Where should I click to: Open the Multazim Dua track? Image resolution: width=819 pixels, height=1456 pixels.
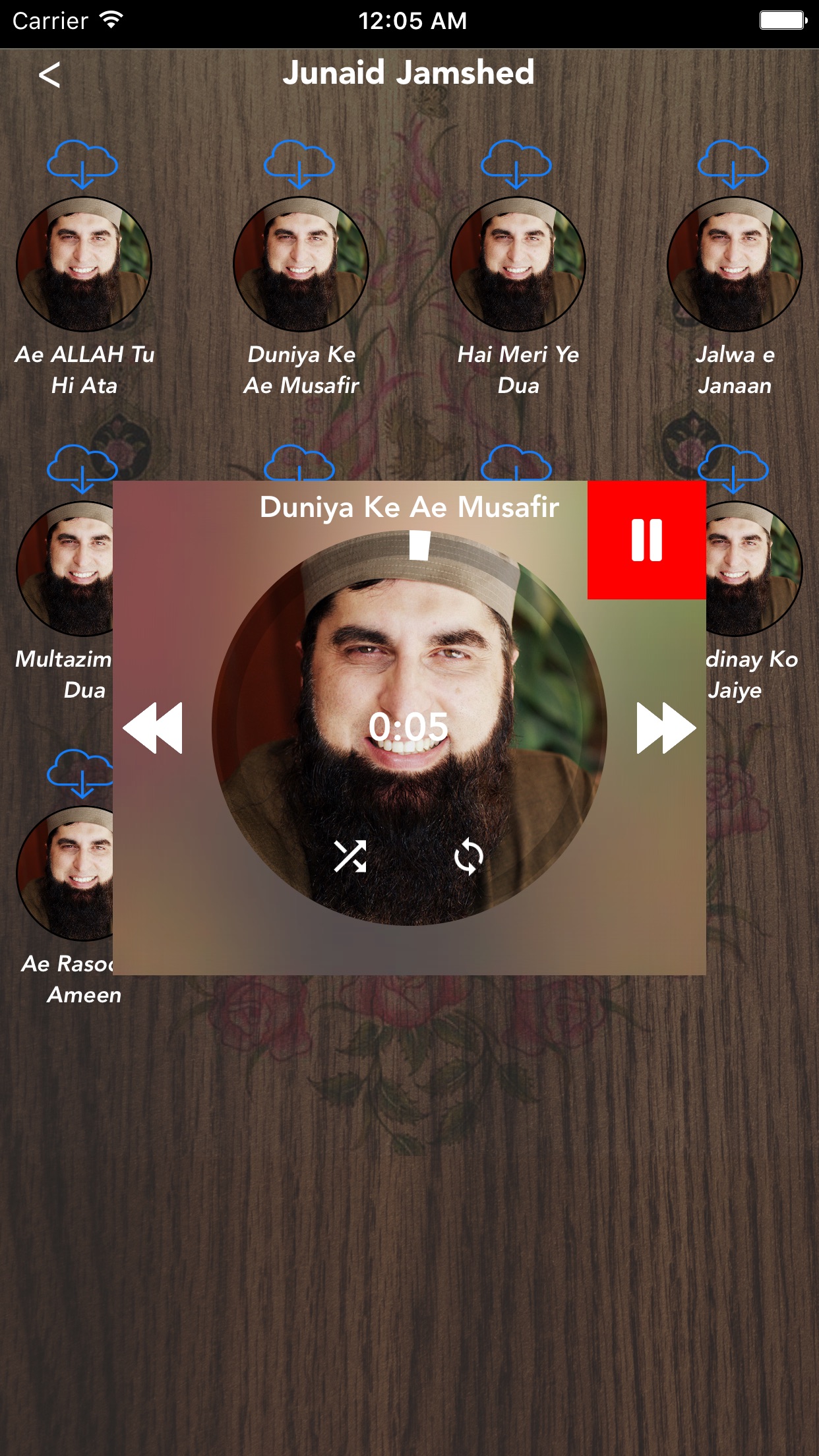65,569
